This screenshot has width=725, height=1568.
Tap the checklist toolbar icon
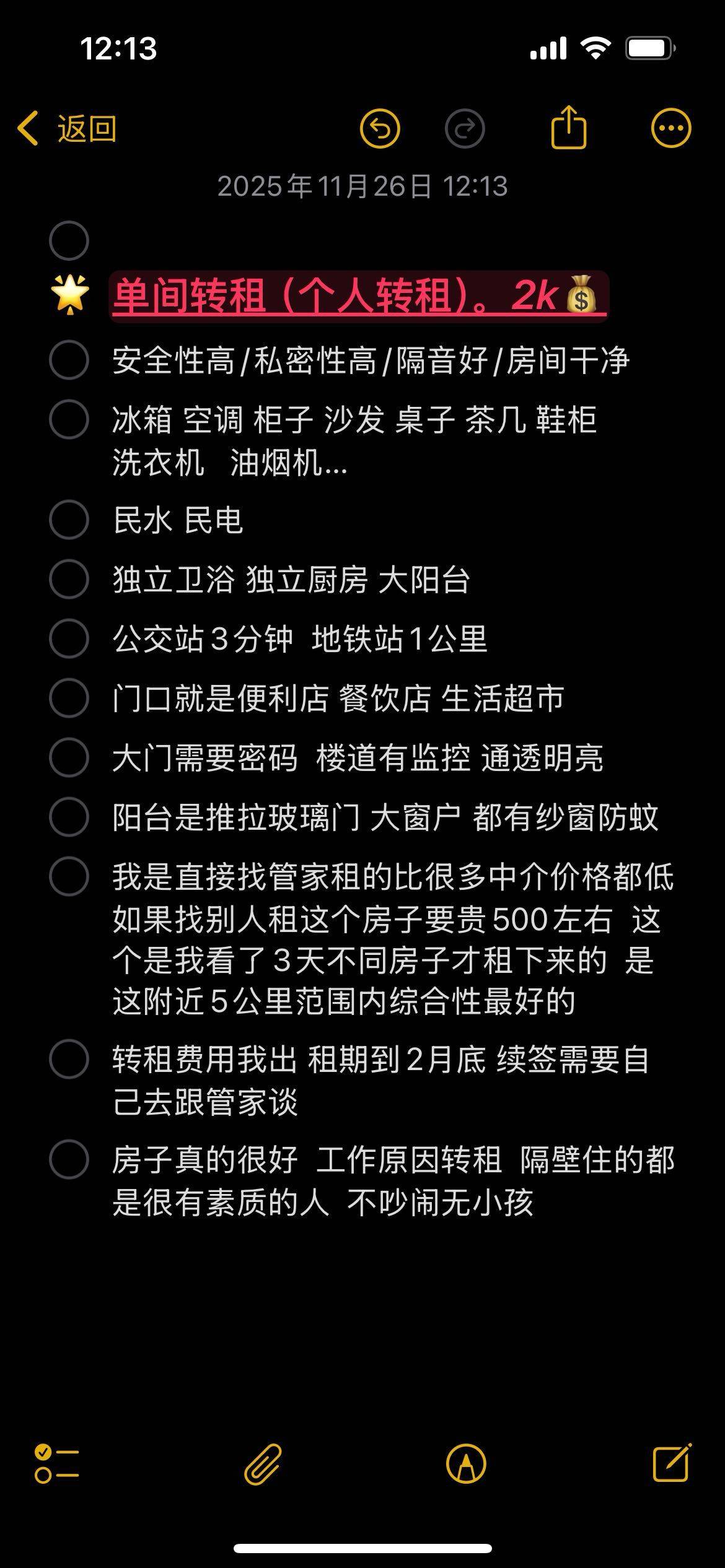click(56, 1464)
